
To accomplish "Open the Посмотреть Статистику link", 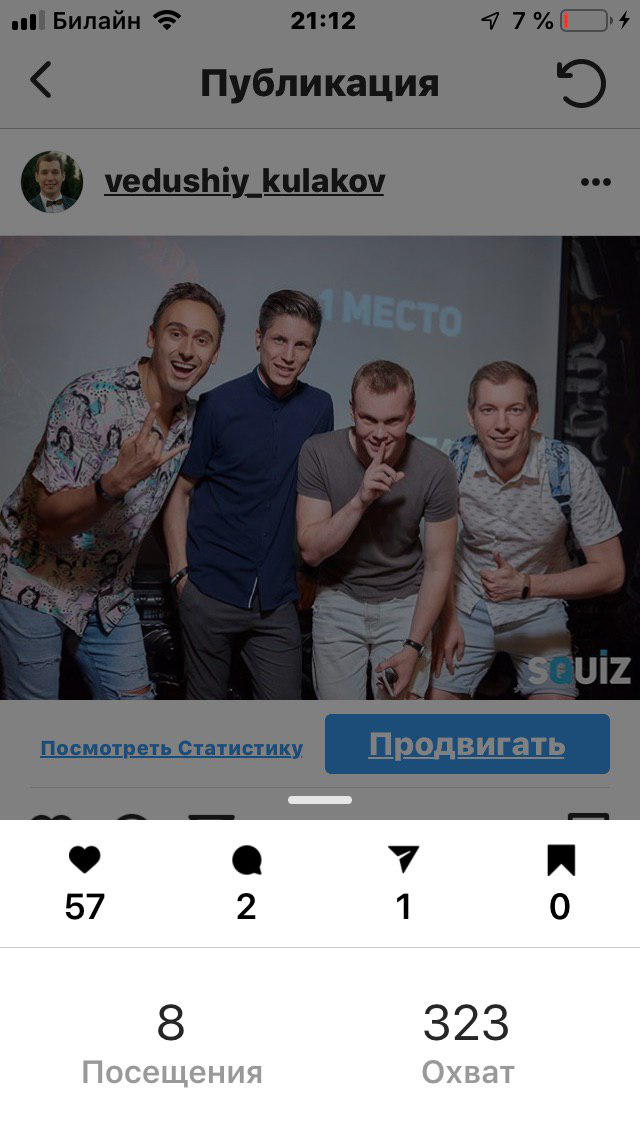I will coord(172,748).
